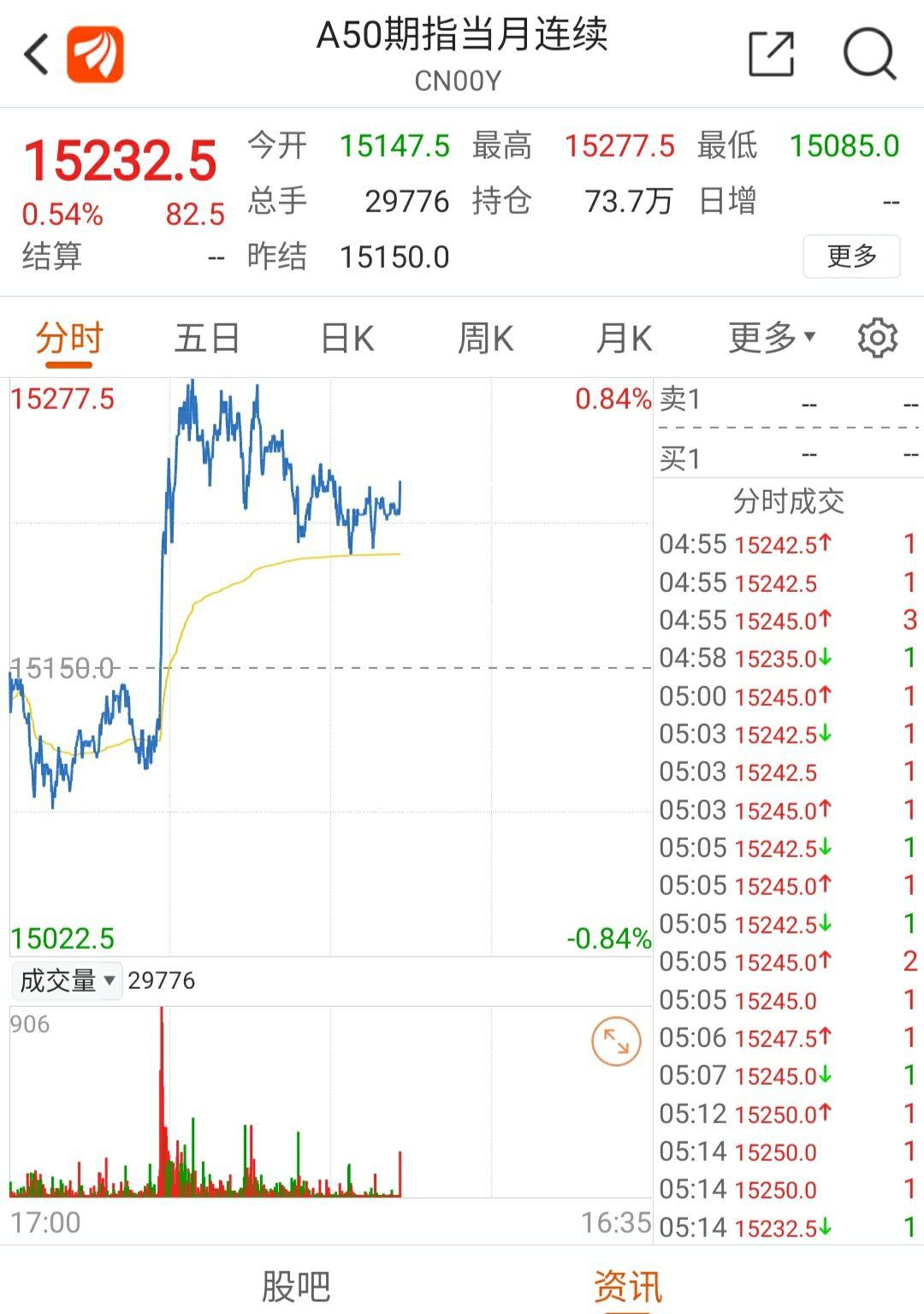Open chart settings via the gear icon
This screenshot has height=1314, width=924.
click(x=878, y=339)
